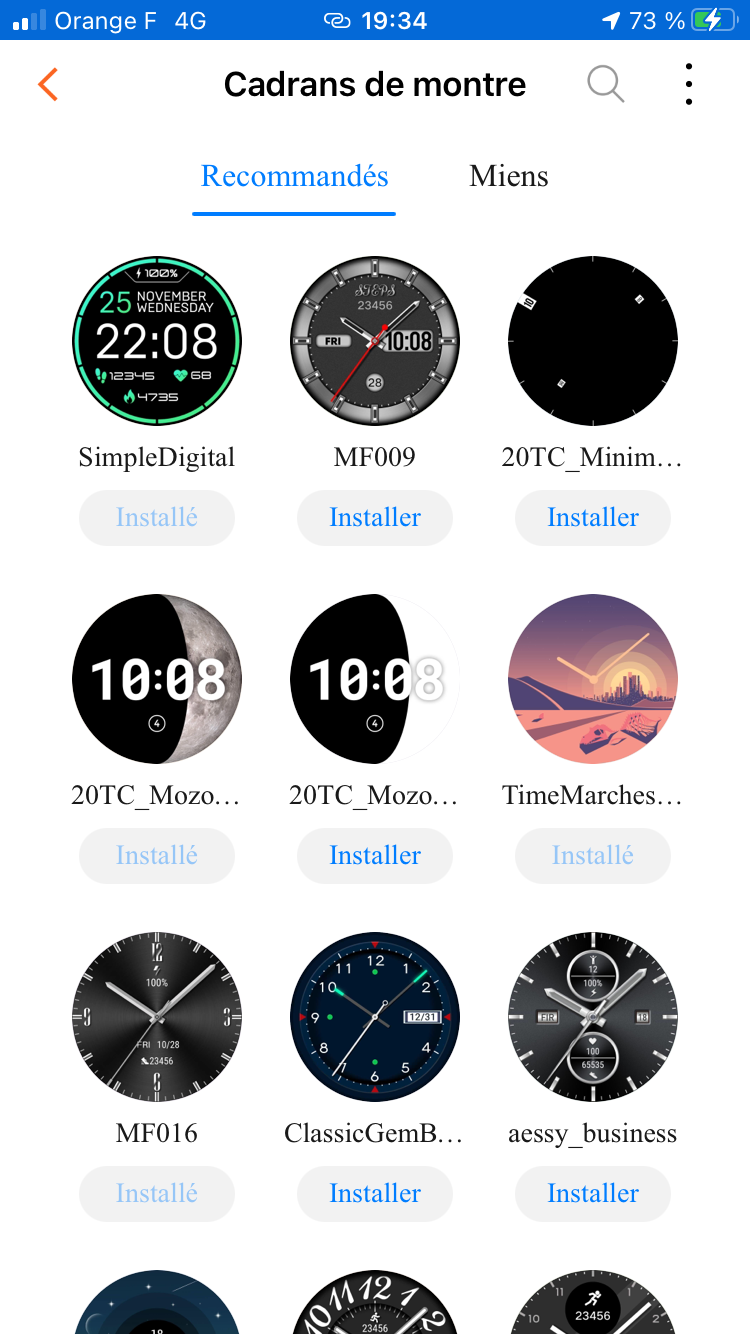Click Installé under SimpleDigital

click(157, 518)
